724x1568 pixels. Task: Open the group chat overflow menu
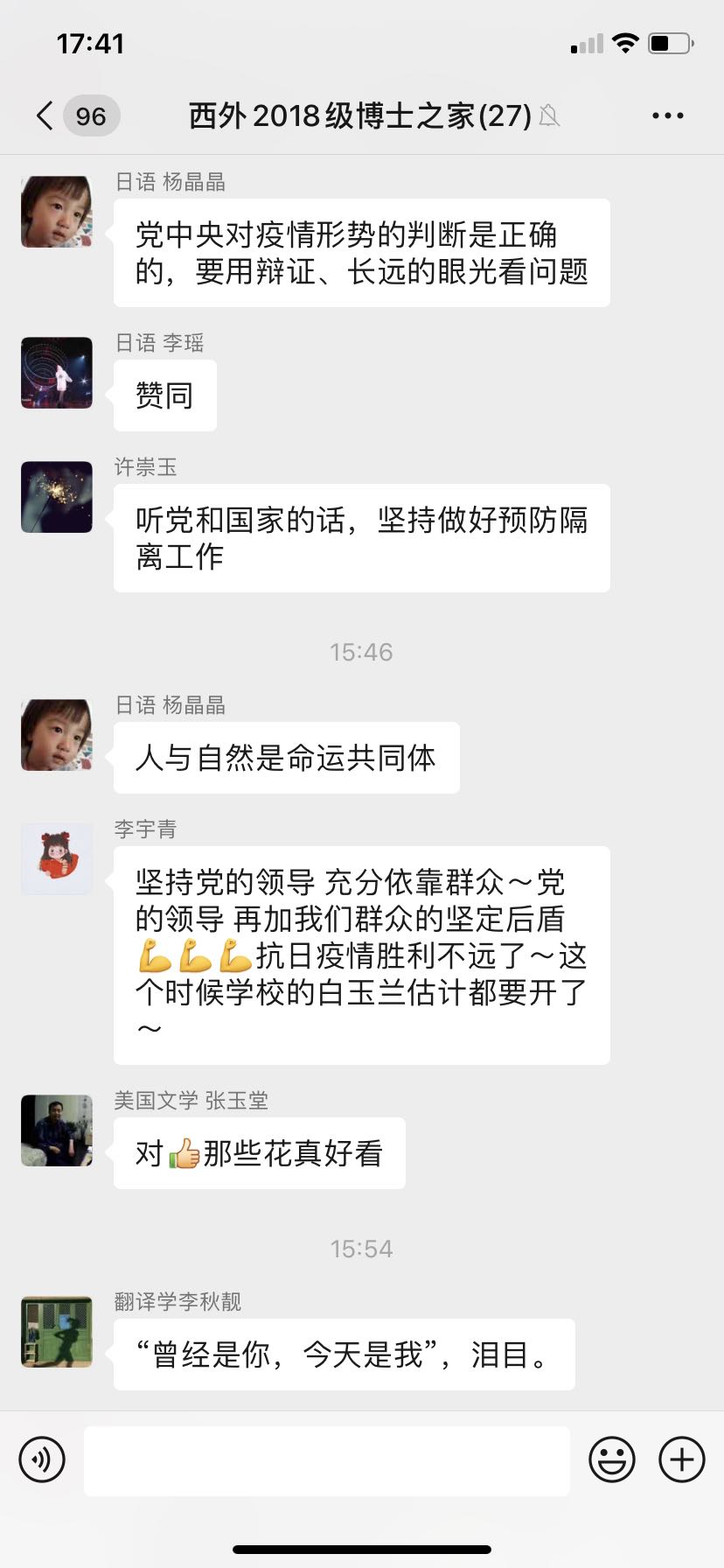click(667, 115)
